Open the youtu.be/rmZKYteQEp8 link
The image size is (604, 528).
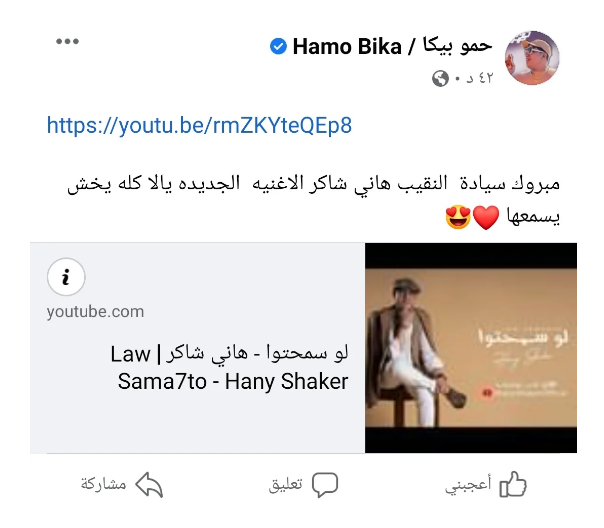click(x=199, y=126)
